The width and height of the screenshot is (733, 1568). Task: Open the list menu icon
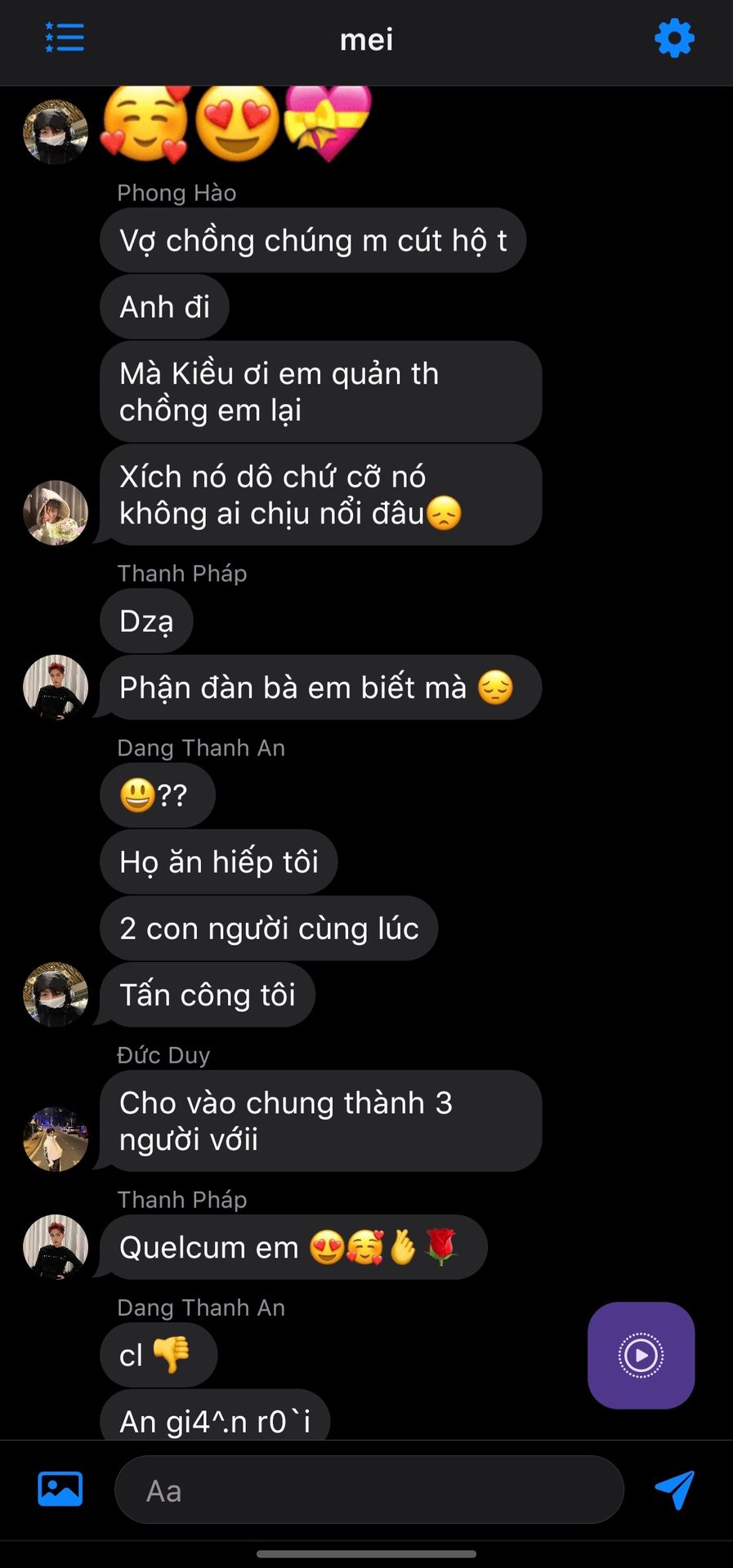65,38
